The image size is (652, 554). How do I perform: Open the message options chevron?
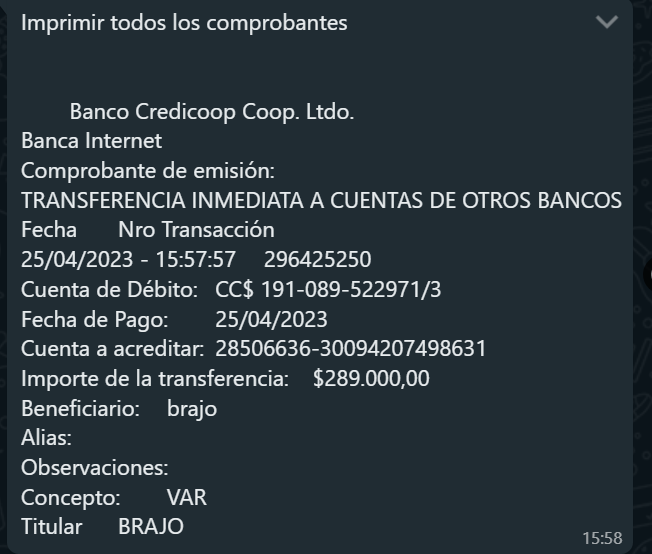coord(606,22)
